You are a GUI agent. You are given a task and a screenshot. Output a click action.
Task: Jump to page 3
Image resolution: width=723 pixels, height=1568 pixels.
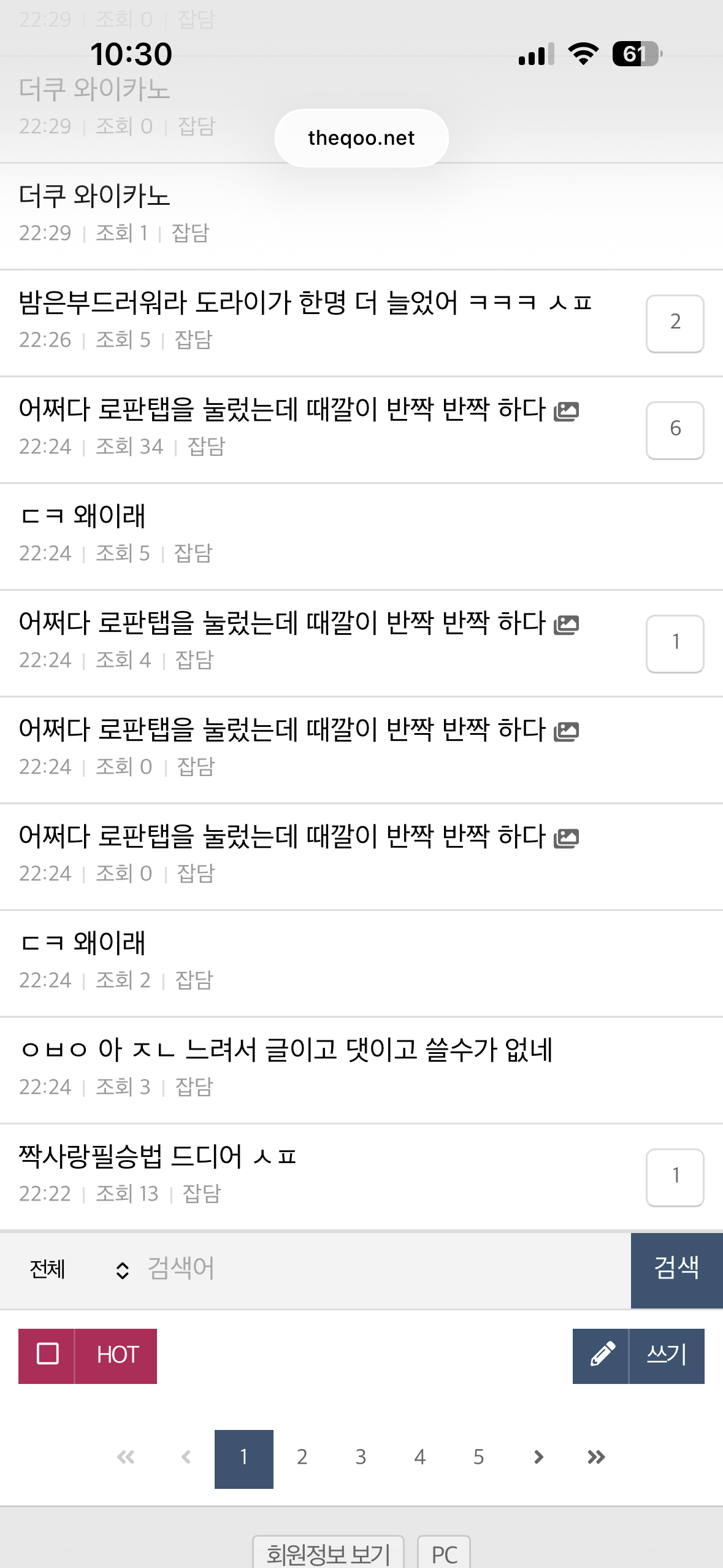[x=361, y=1458]
